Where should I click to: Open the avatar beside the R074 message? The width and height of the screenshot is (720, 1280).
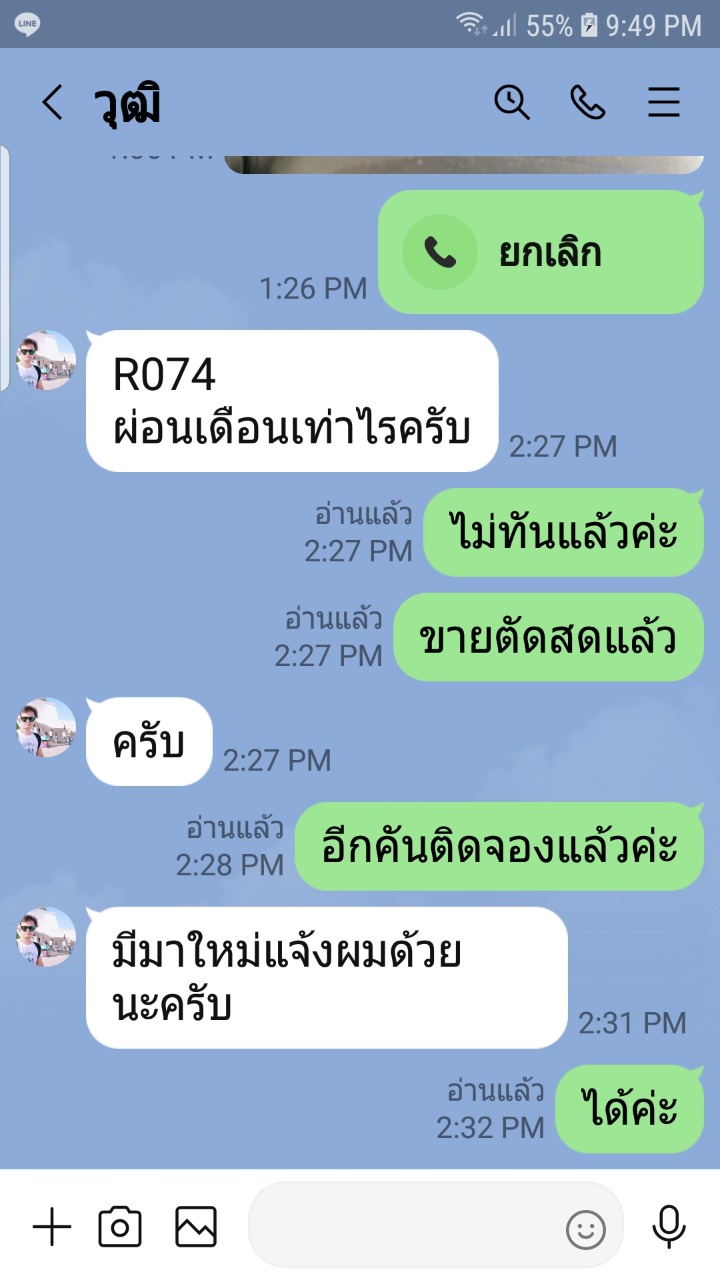(46, 360)
